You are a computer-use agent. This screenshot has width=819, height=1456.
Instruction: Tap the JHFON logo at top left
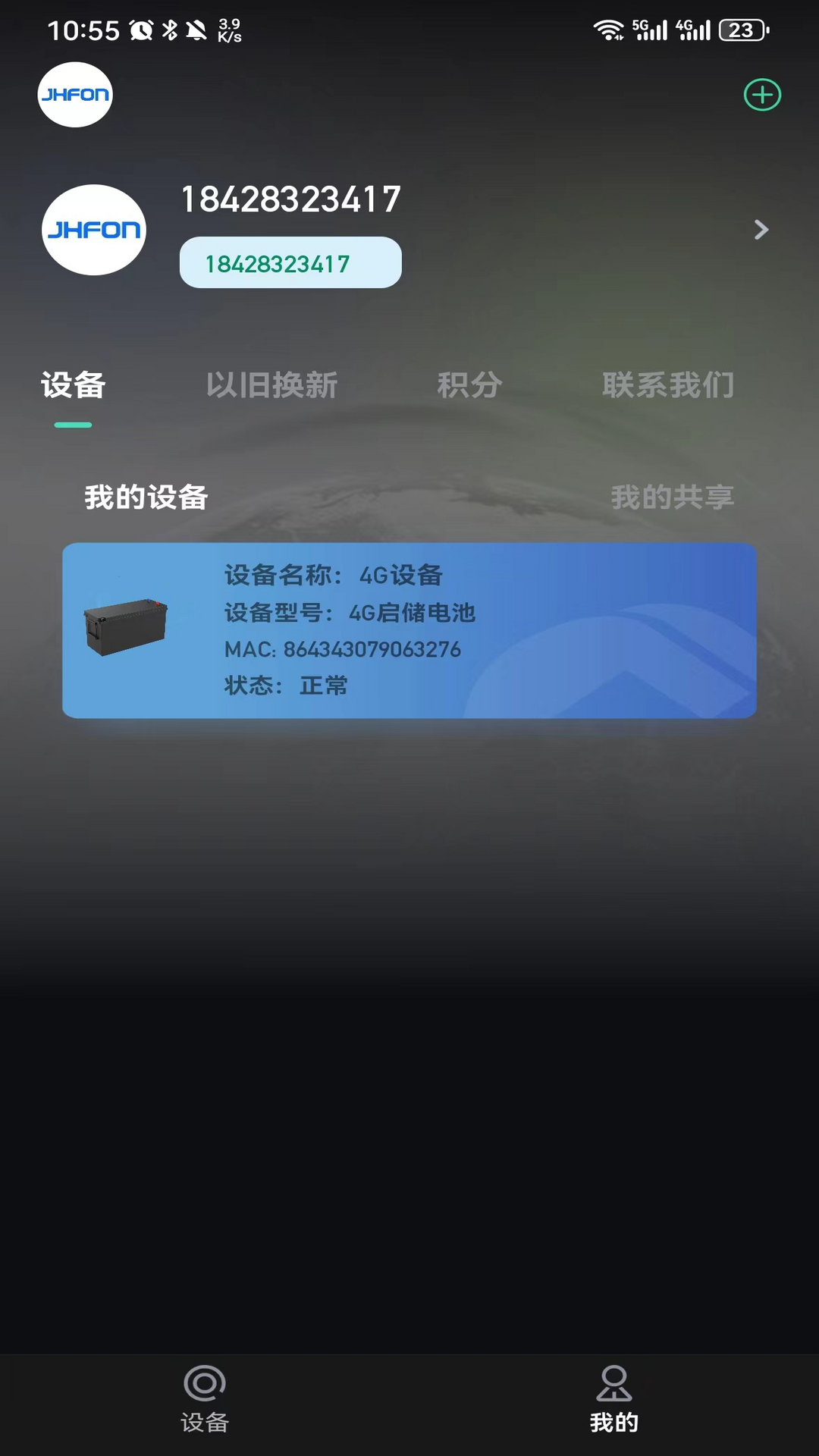(x=75, y=94)
